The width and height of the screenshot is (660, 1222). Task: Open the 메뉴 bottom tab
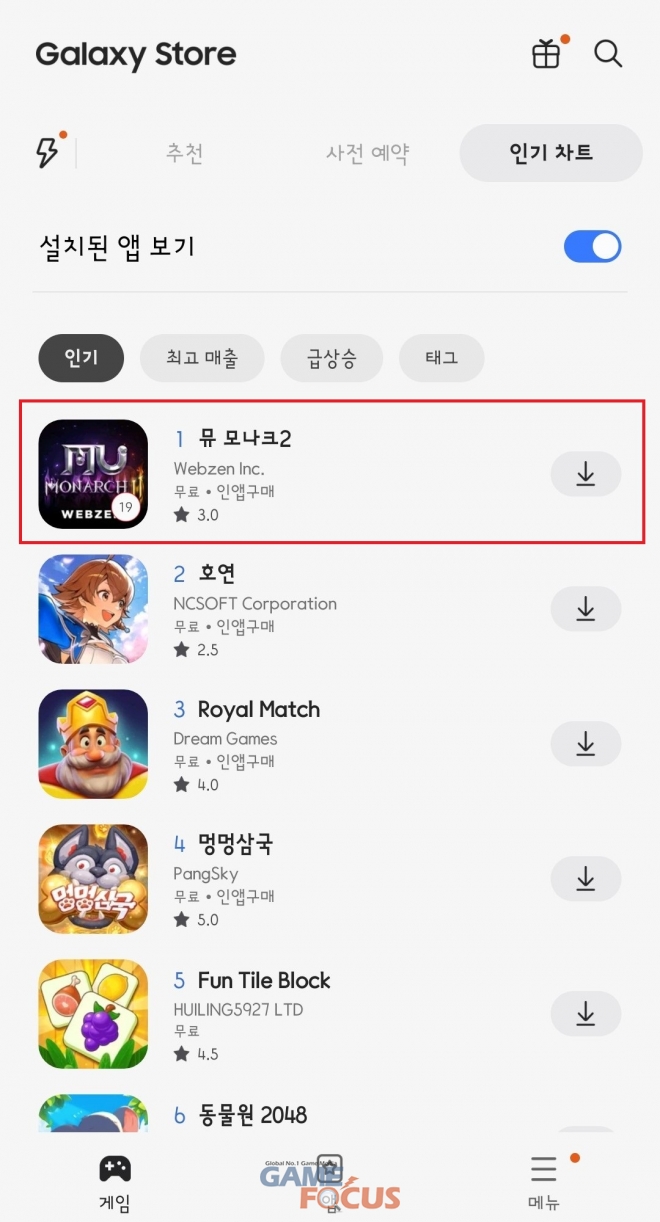(x=544, y=1182)
